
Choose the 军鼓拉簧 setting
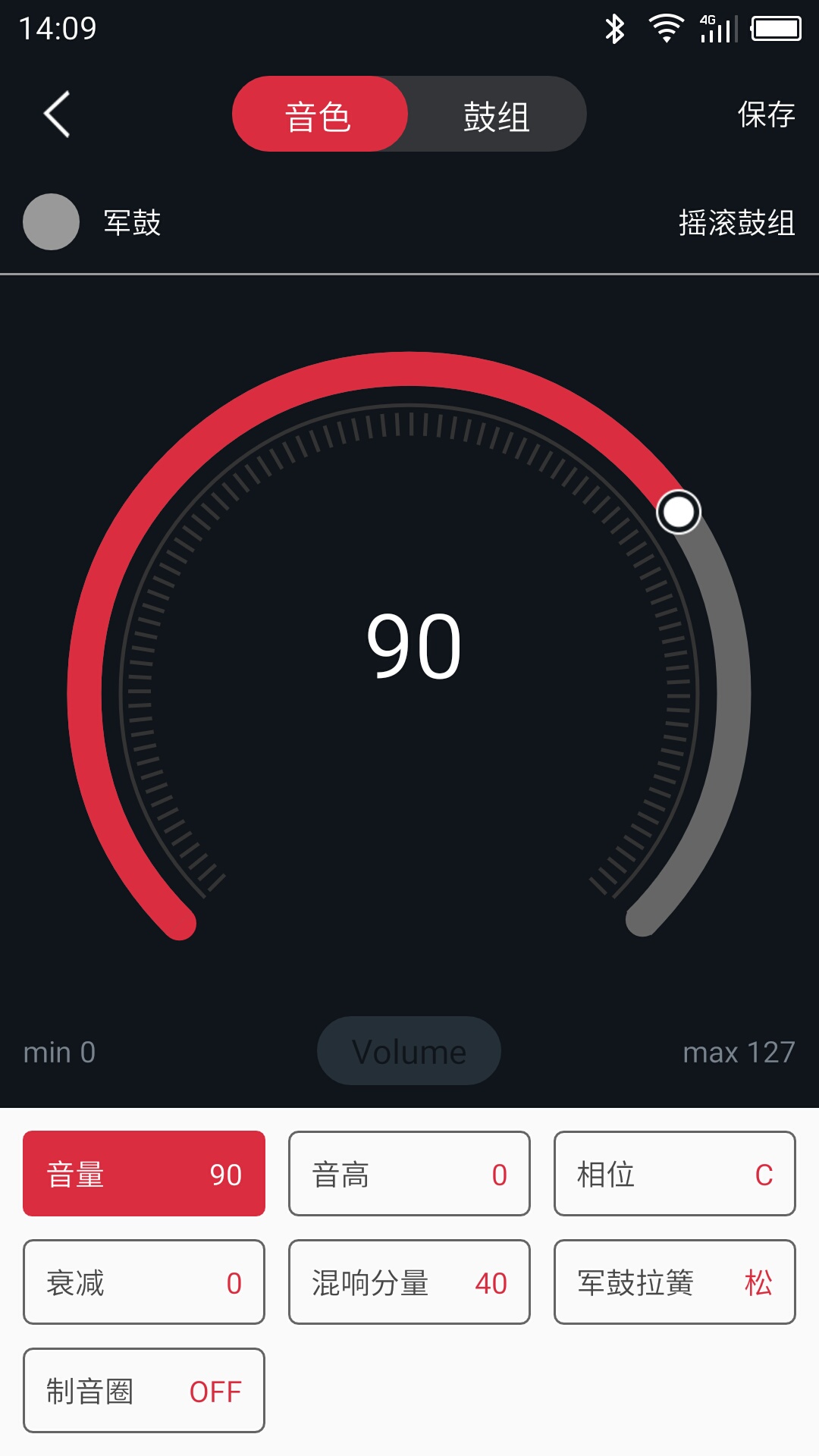pyautogui.click(x=675, y=1282)
